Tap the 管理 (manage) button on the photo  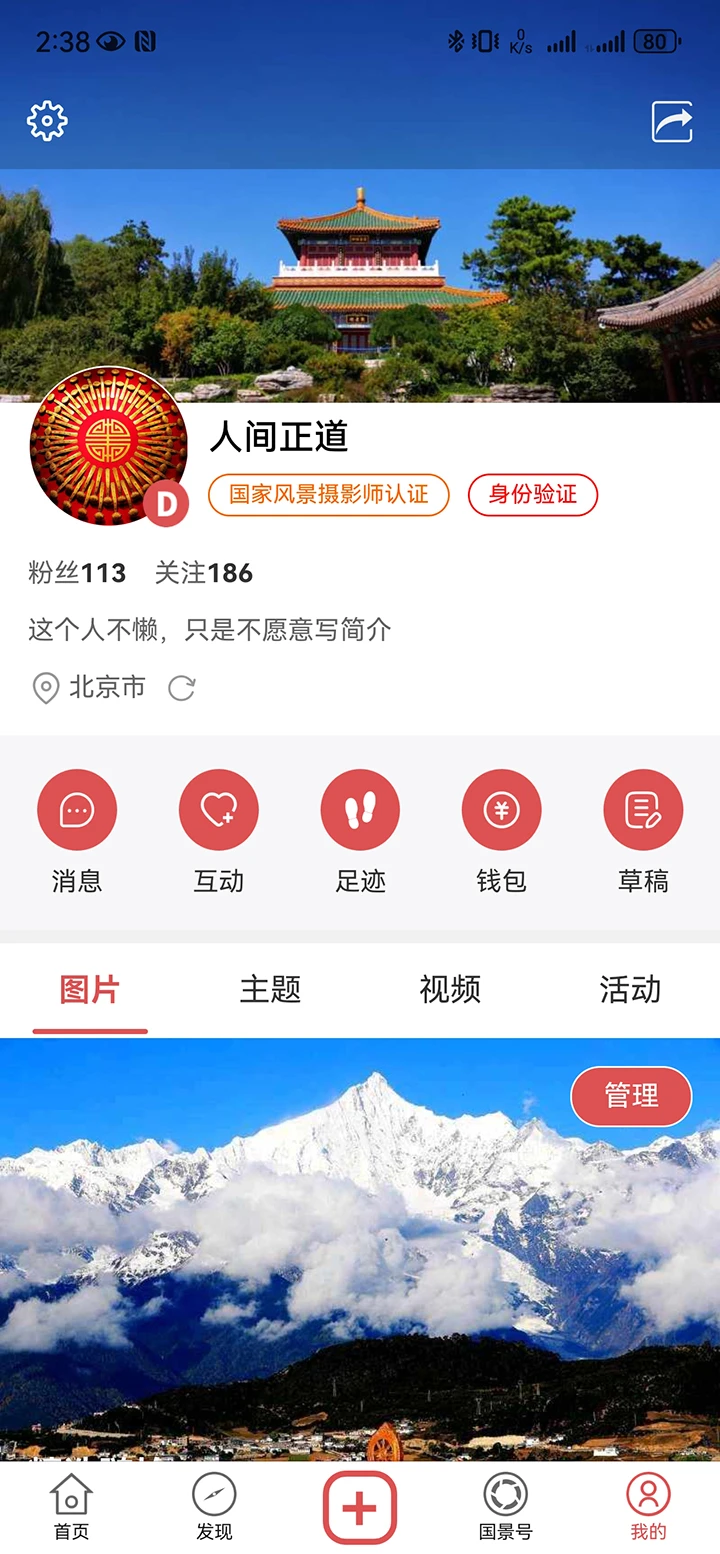[x=631, y=1096]
